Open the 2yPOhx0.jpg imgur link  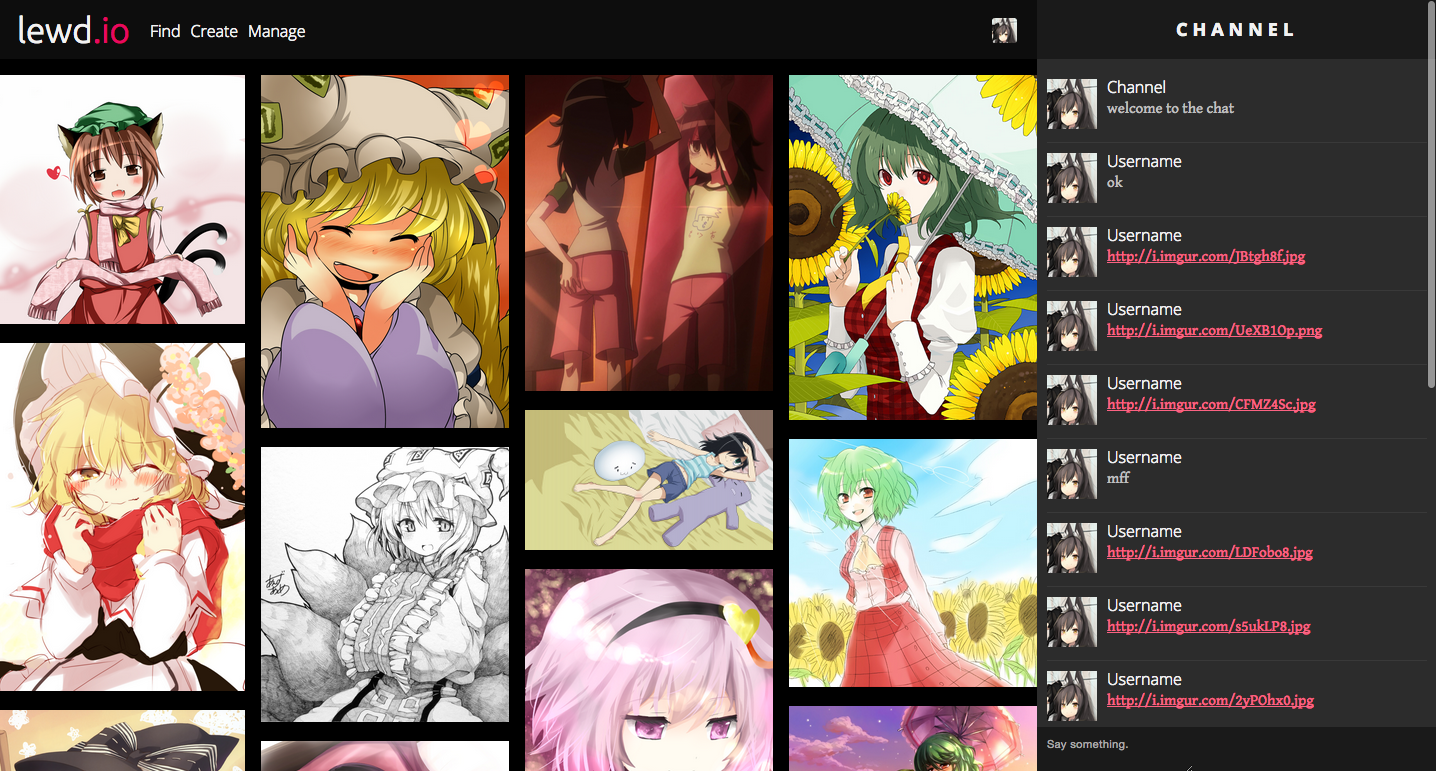1210,700
